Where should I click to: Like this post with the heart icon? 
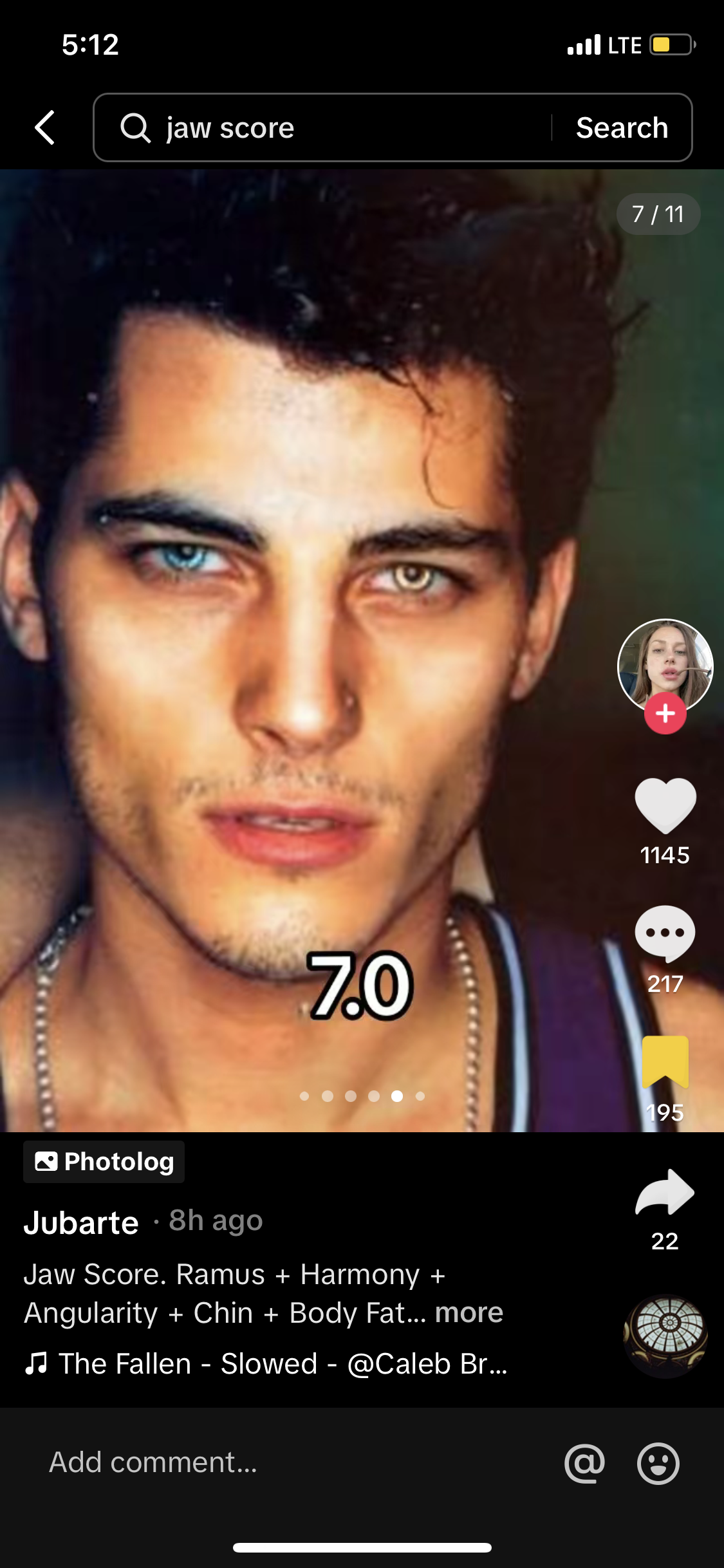pyautogui.click(x=665, y=805)
